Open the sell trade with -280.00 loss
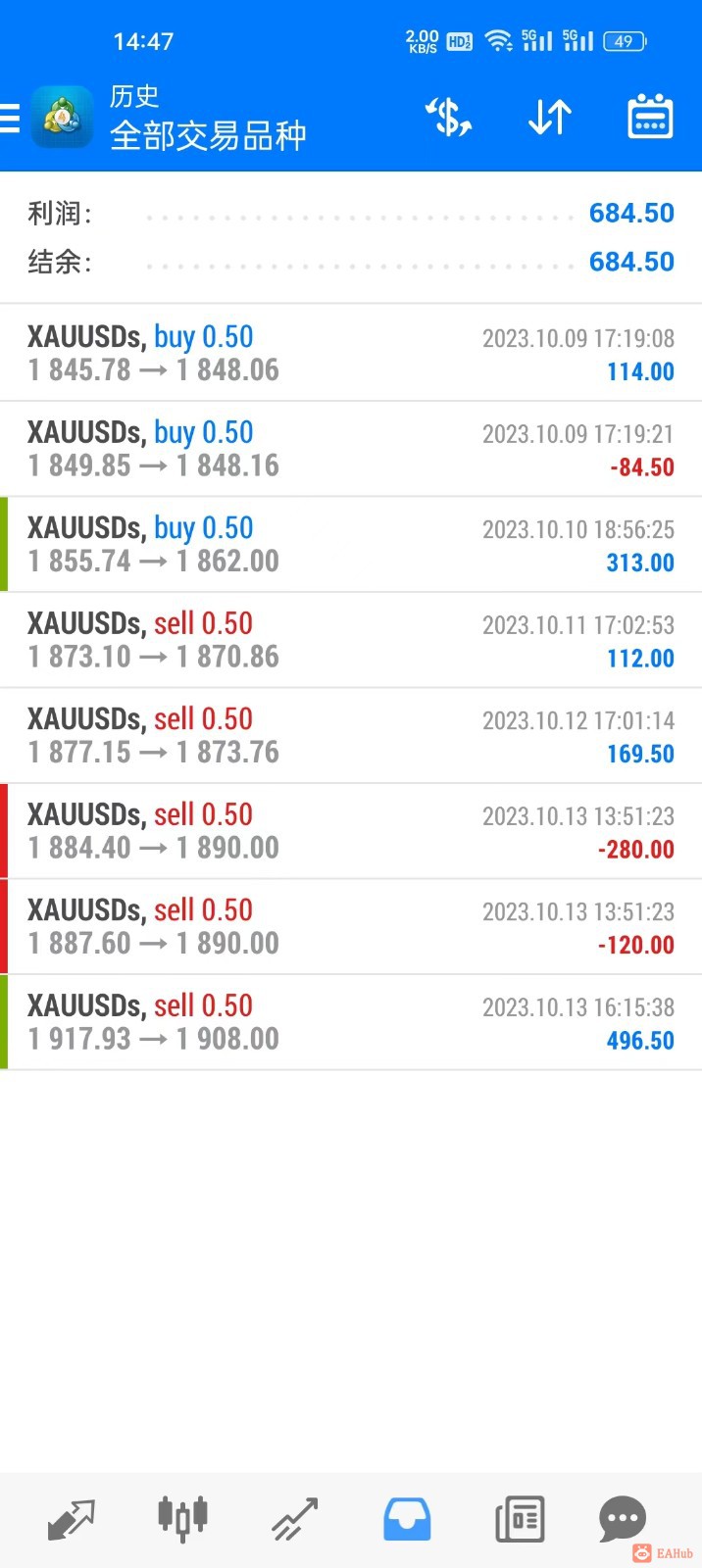702x1568 pixels. 351,831
